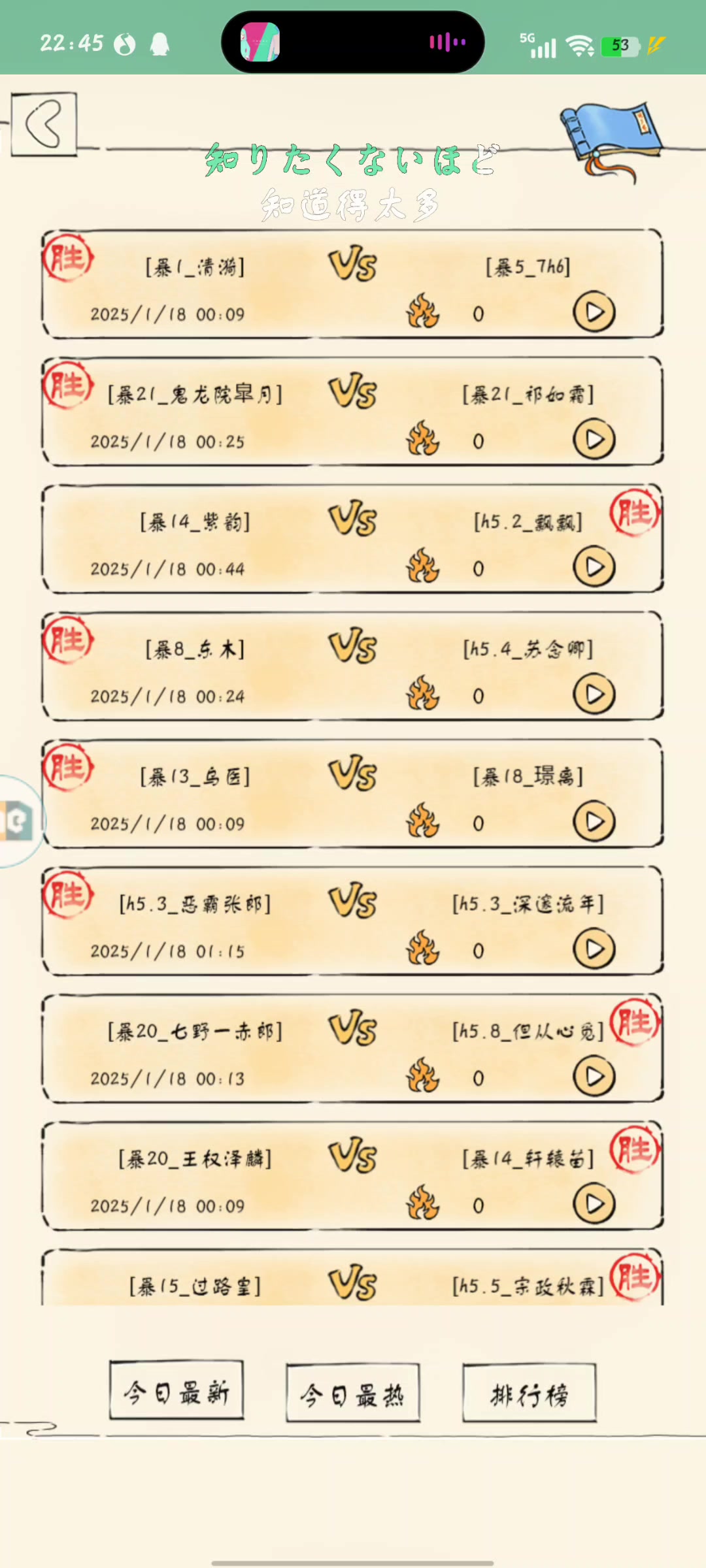Open the 暴15_过路皇 vs 宗政秋霖 match card

click(353, 1281)
